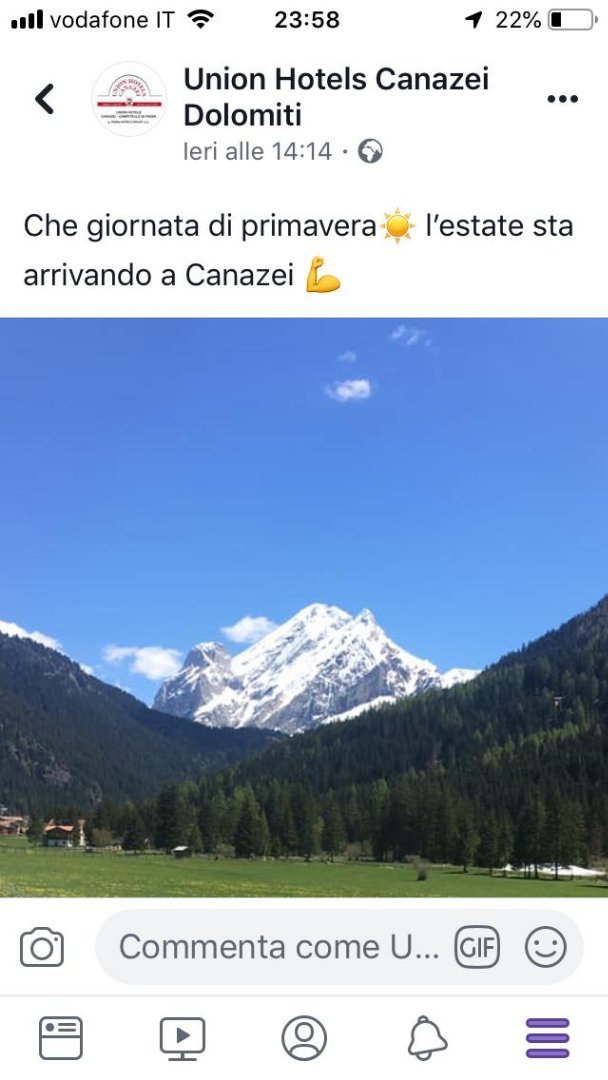This screenshot has height=1080, width=608.
Task: Attach a photo with the camera icon
Action: tap(42, 947)
